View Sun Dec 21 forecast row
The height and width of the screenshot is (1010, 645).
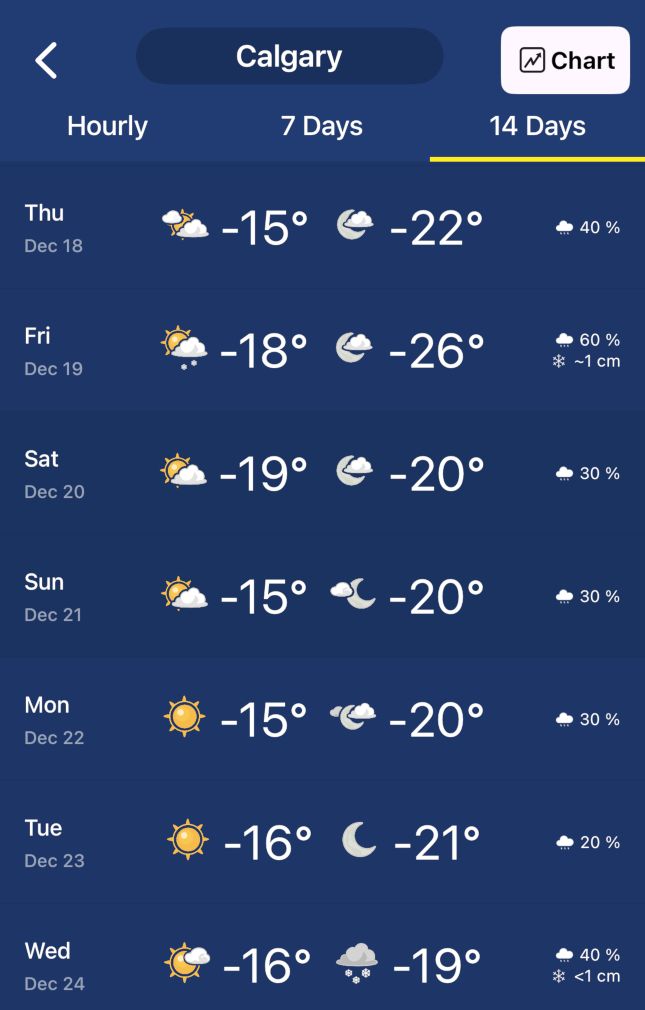click(x=322, y=597)
